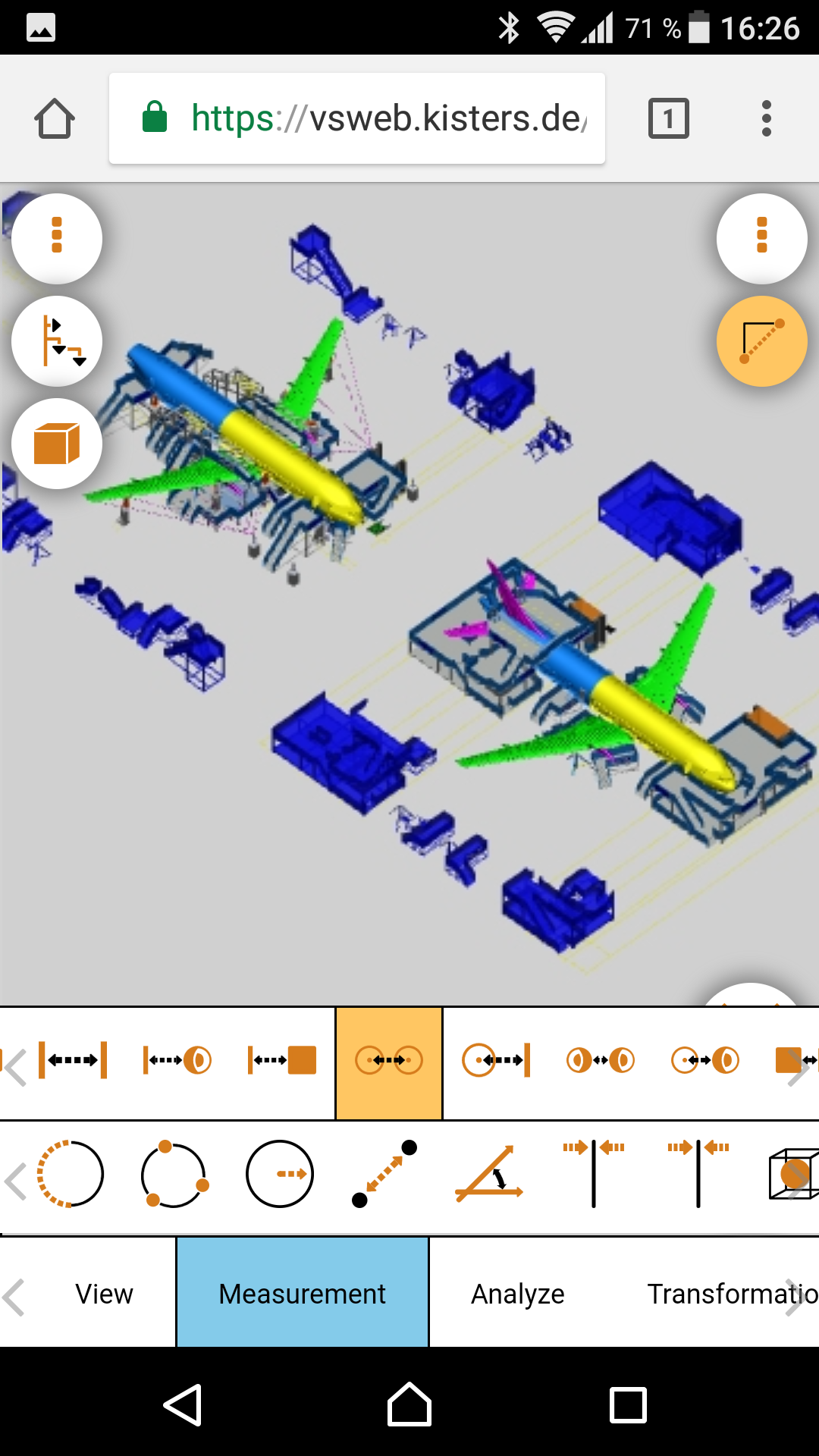Screen dimensions: 819x1456
Task: Open the model structure tree button
Action: coord(57,341)
